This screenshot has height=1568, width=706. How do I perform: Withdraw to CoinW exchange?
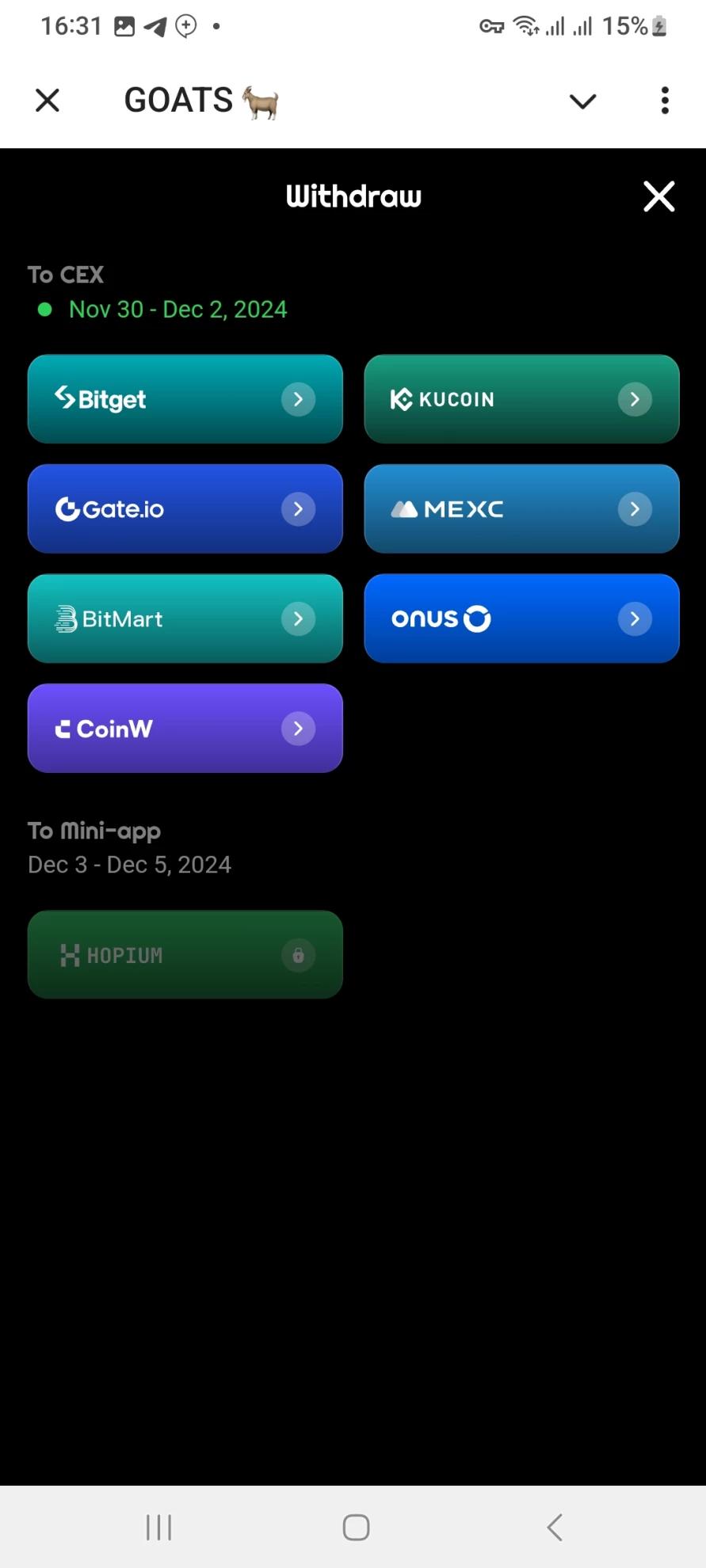(x=185, y=728)
